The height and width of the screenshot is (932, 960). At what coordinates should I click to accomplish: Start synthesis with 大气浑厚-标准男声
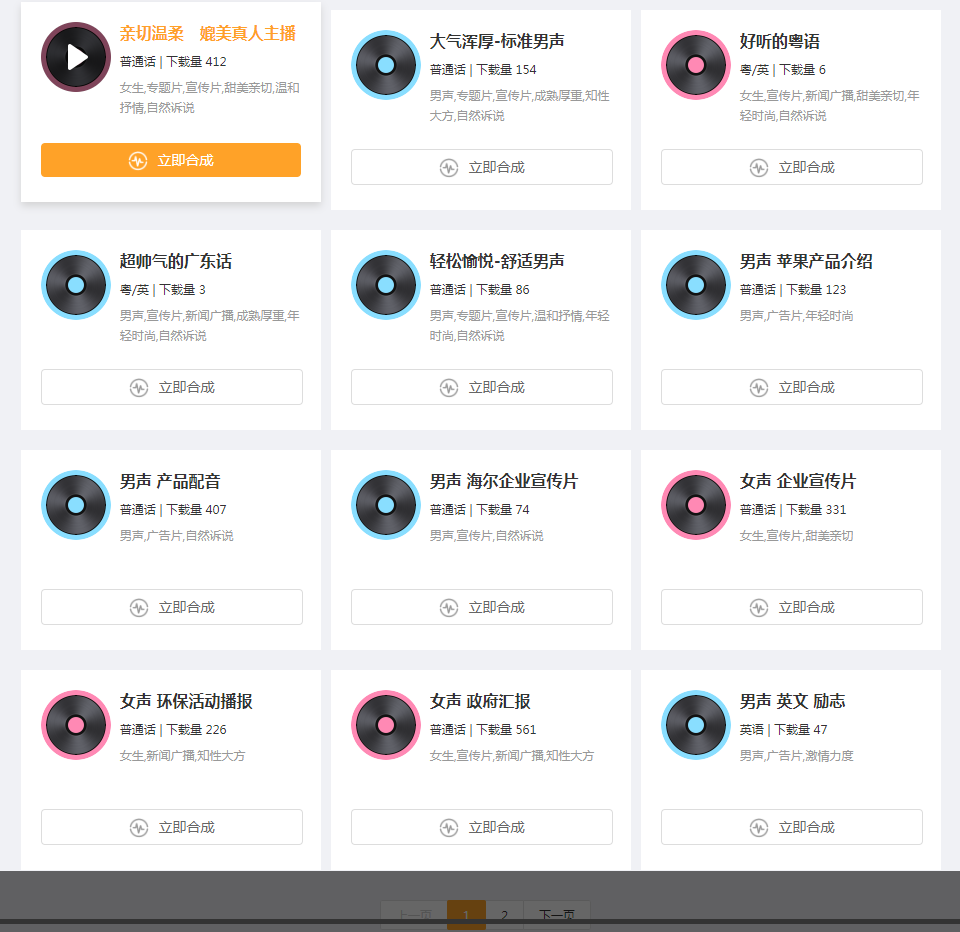481,167
